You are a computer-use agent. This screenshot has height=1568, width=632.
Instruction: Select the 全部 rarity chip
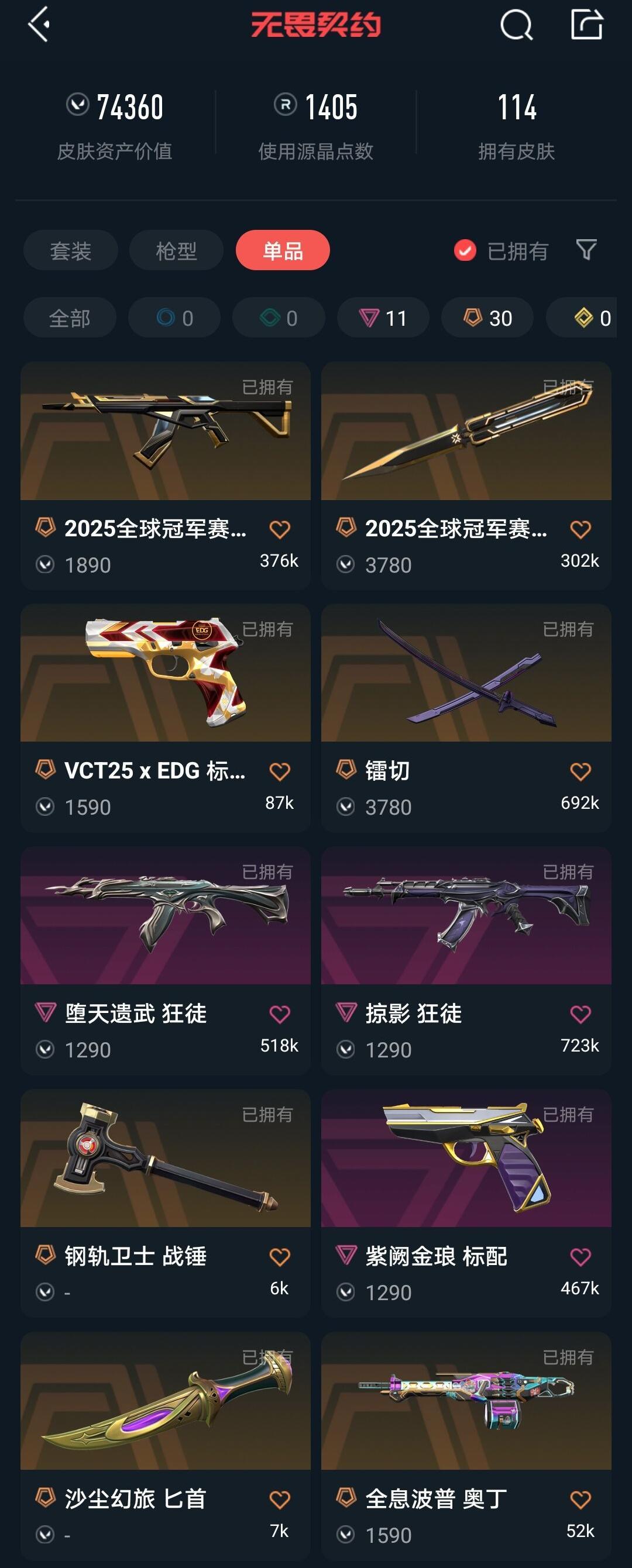[x=70, y=318]
